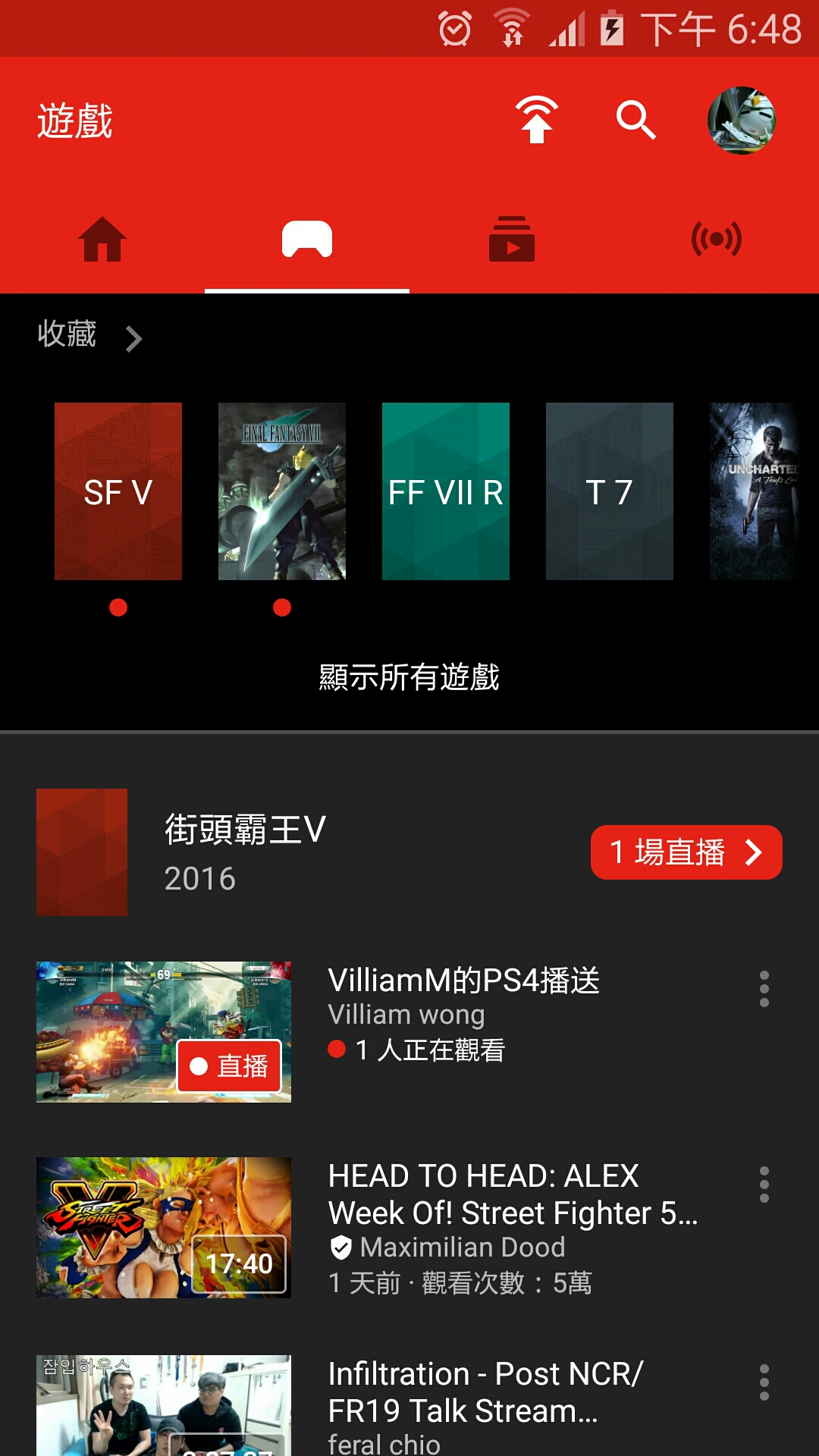Image resolution: width=819 pixels, height=1456 pixels.
Task: Open the SF V game tile
Action: pyautogui.click(x=118, y=491)
